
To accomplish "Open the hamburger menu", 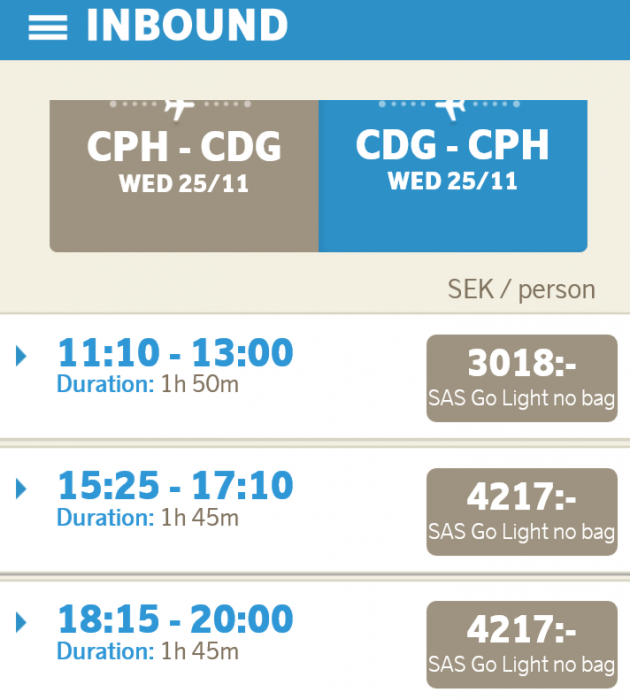I will click(47, 28).
